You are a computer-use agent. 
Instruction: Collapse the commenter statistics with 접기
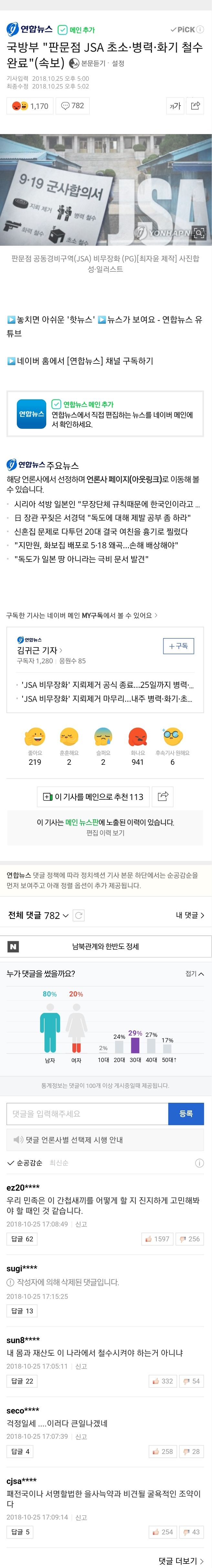point(194,974)
